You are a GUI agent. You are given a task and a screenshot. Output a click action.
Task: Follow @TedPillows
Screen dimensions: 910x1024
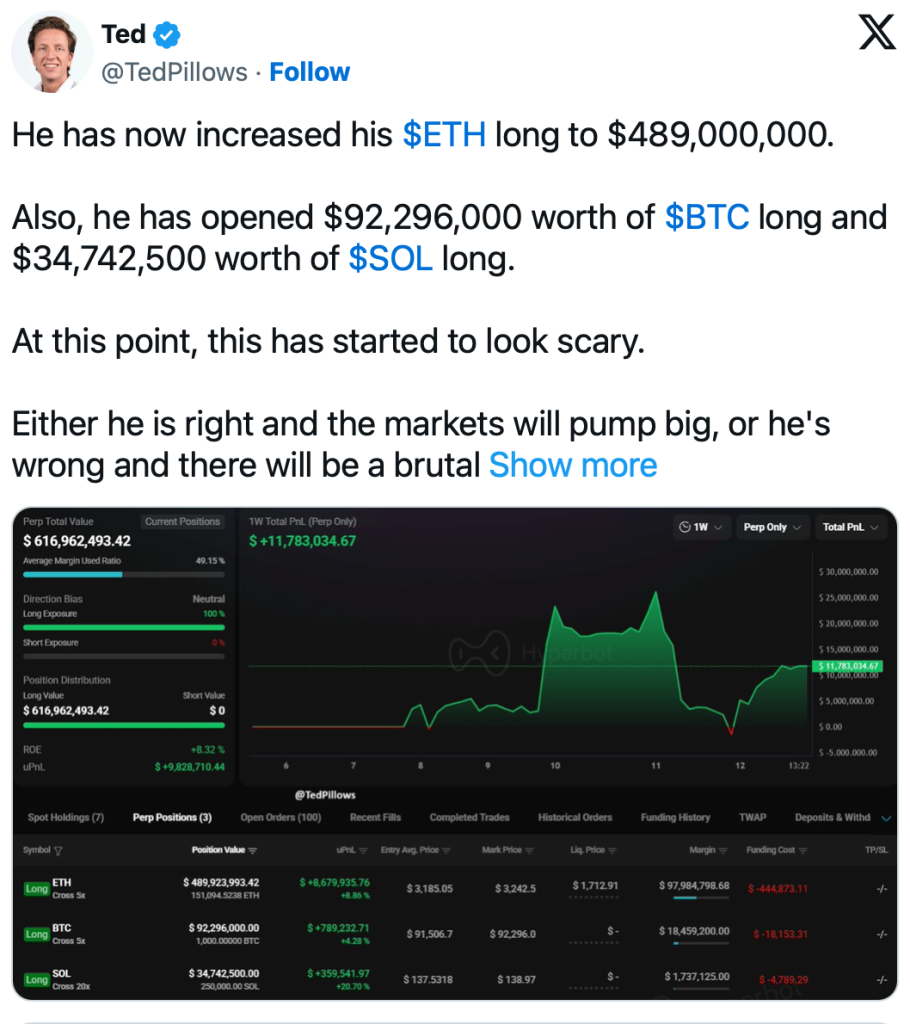pos(309,73)
